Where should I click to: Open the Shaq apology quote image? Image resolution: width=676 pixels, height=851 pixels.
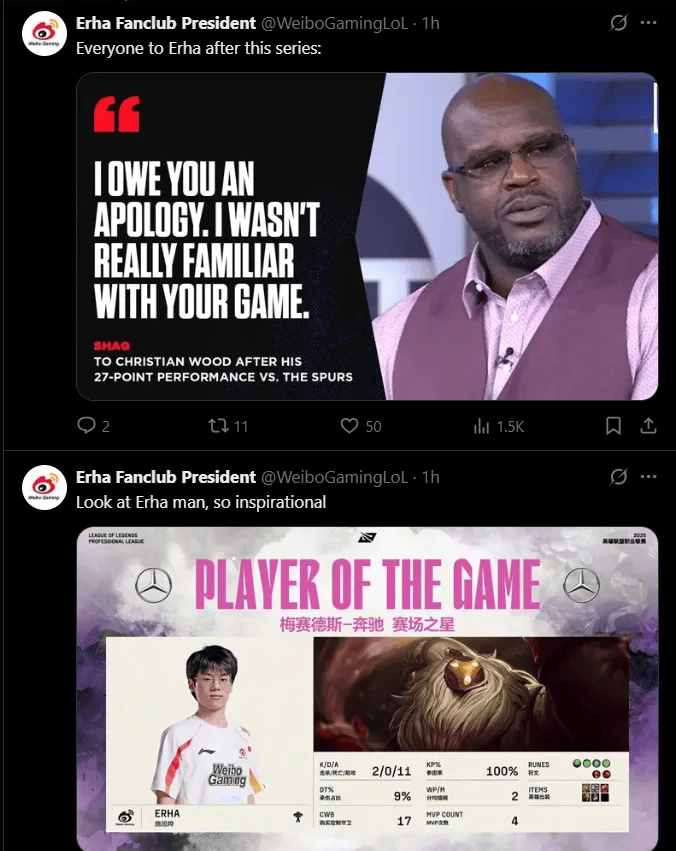[367, 236]
